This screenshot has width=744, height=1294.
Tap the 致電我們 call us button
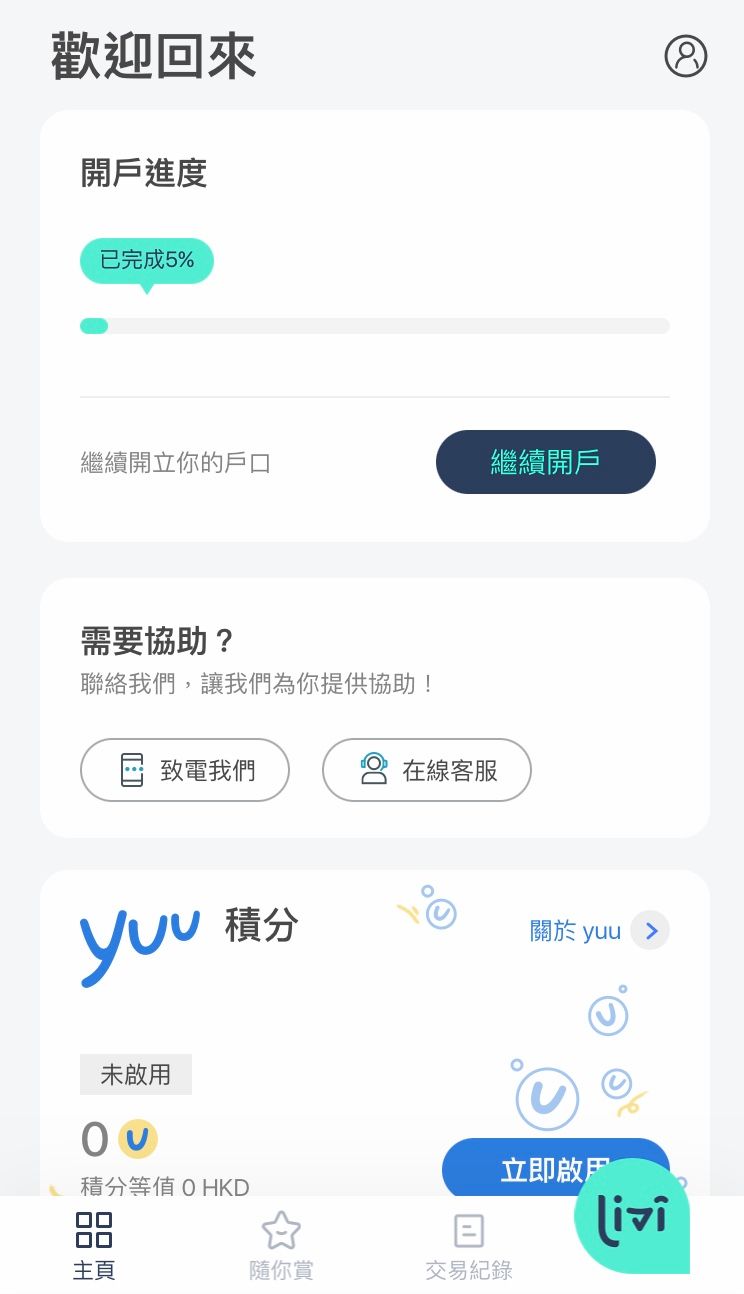click(185, 770)
